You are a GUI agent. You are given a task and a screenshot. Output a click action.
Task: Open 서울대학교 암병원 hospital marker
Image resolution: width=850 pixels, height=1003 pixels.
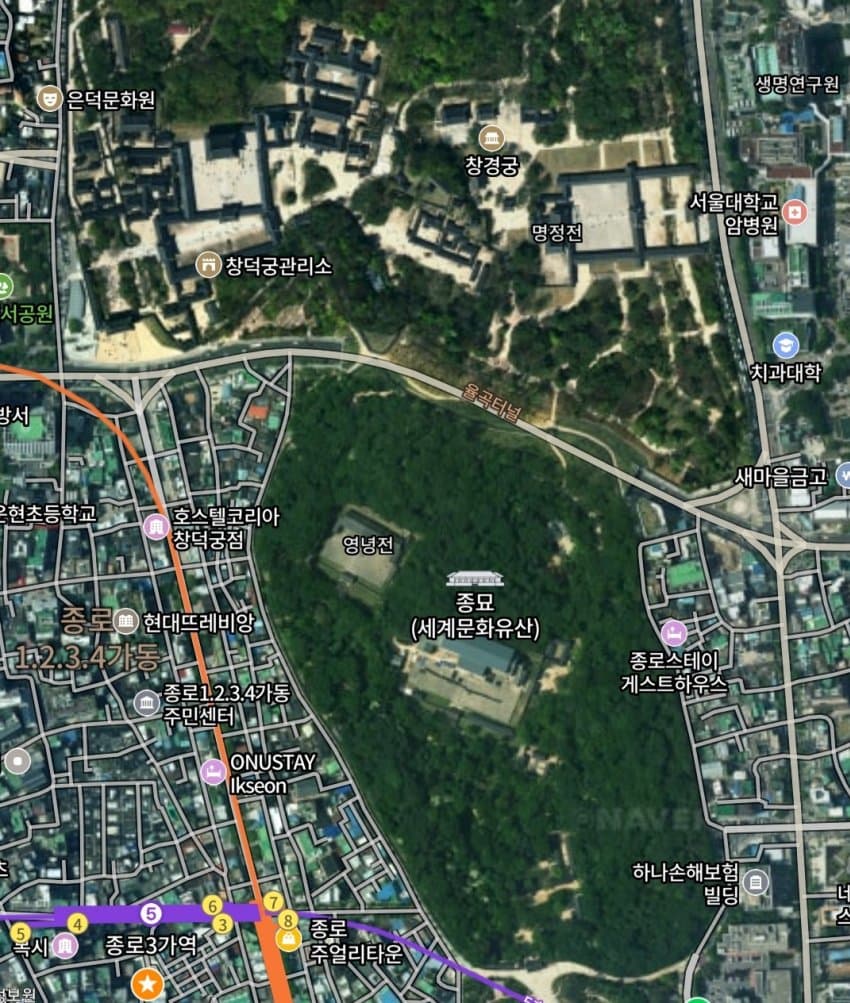[x=795, y=212]
